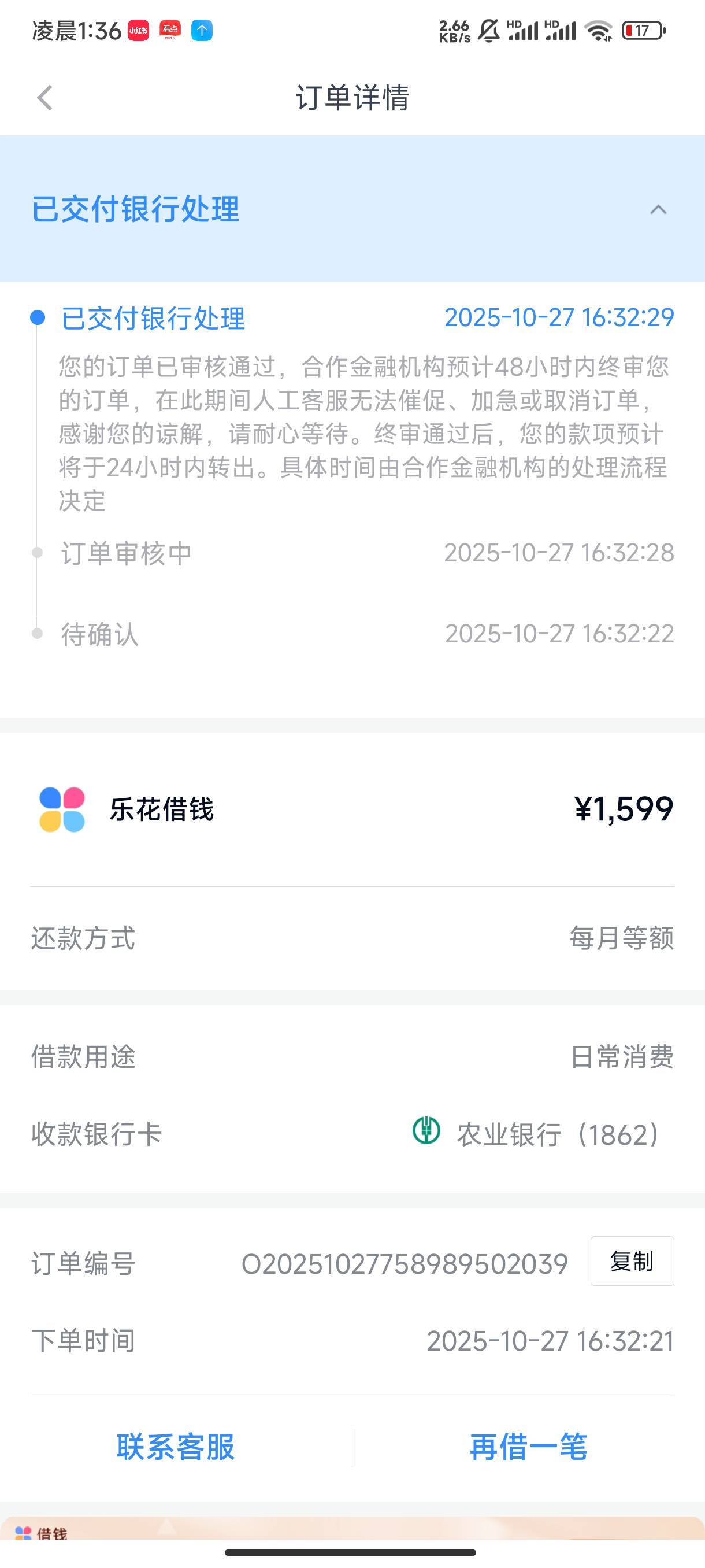Copy the order number with 复制

pyautogui.click(x=632, y=1261)
